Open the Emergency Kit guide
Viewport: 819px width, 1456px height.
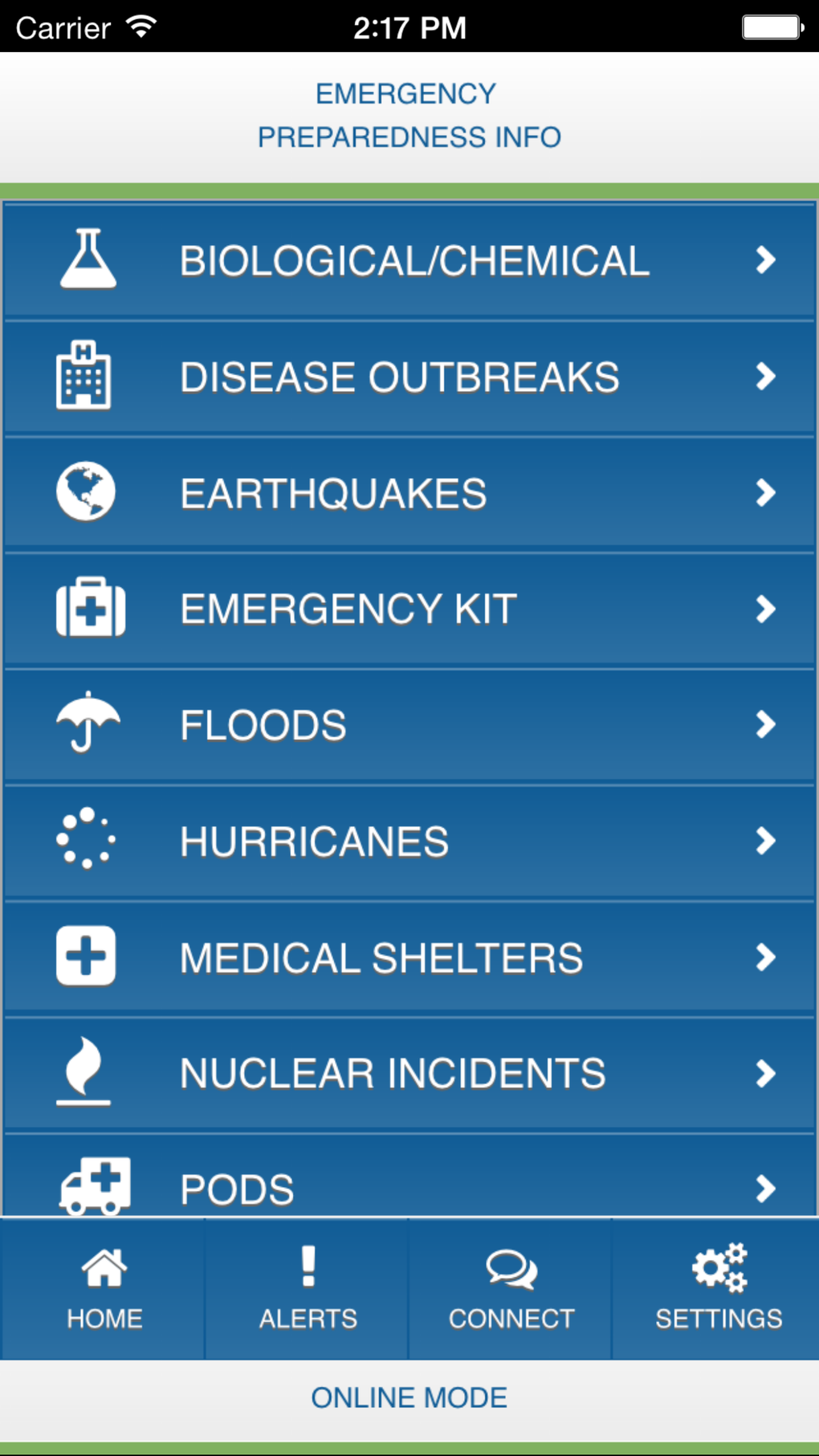pyautogui.click(x=409, y=609)
